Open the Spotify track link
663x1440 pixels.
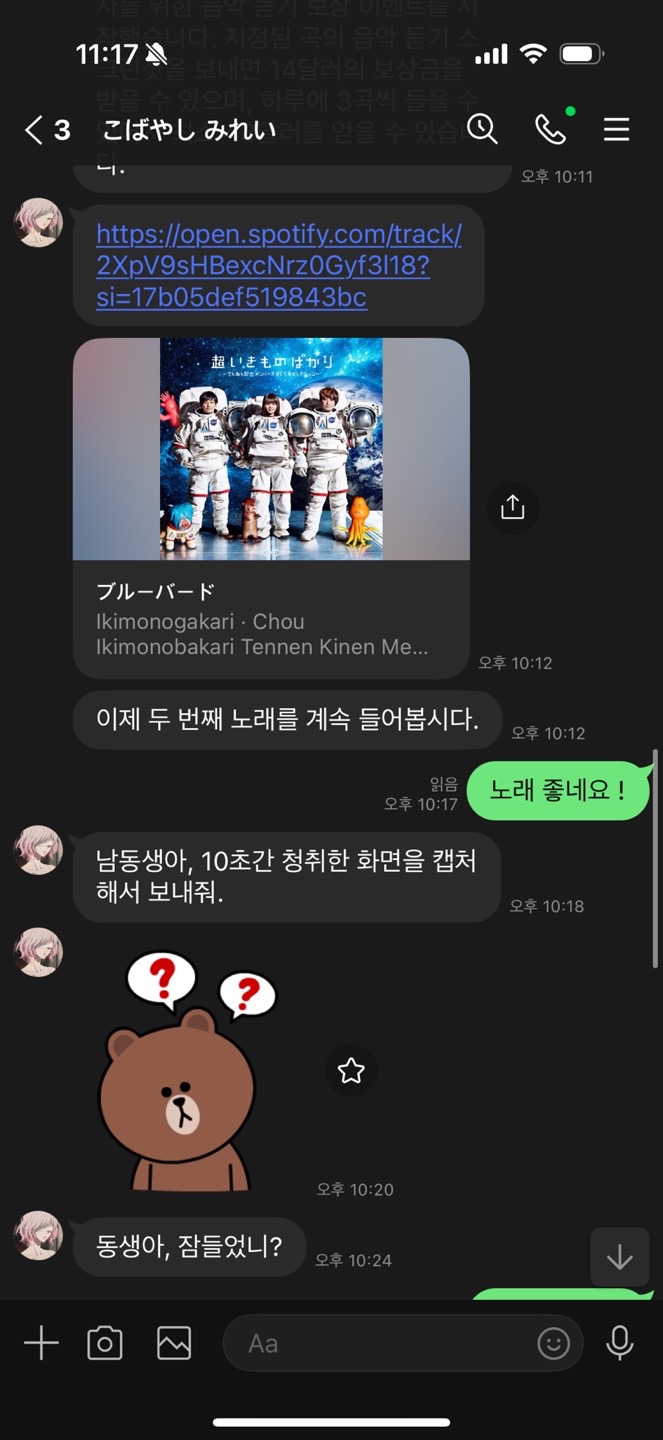tap(279, 266)
